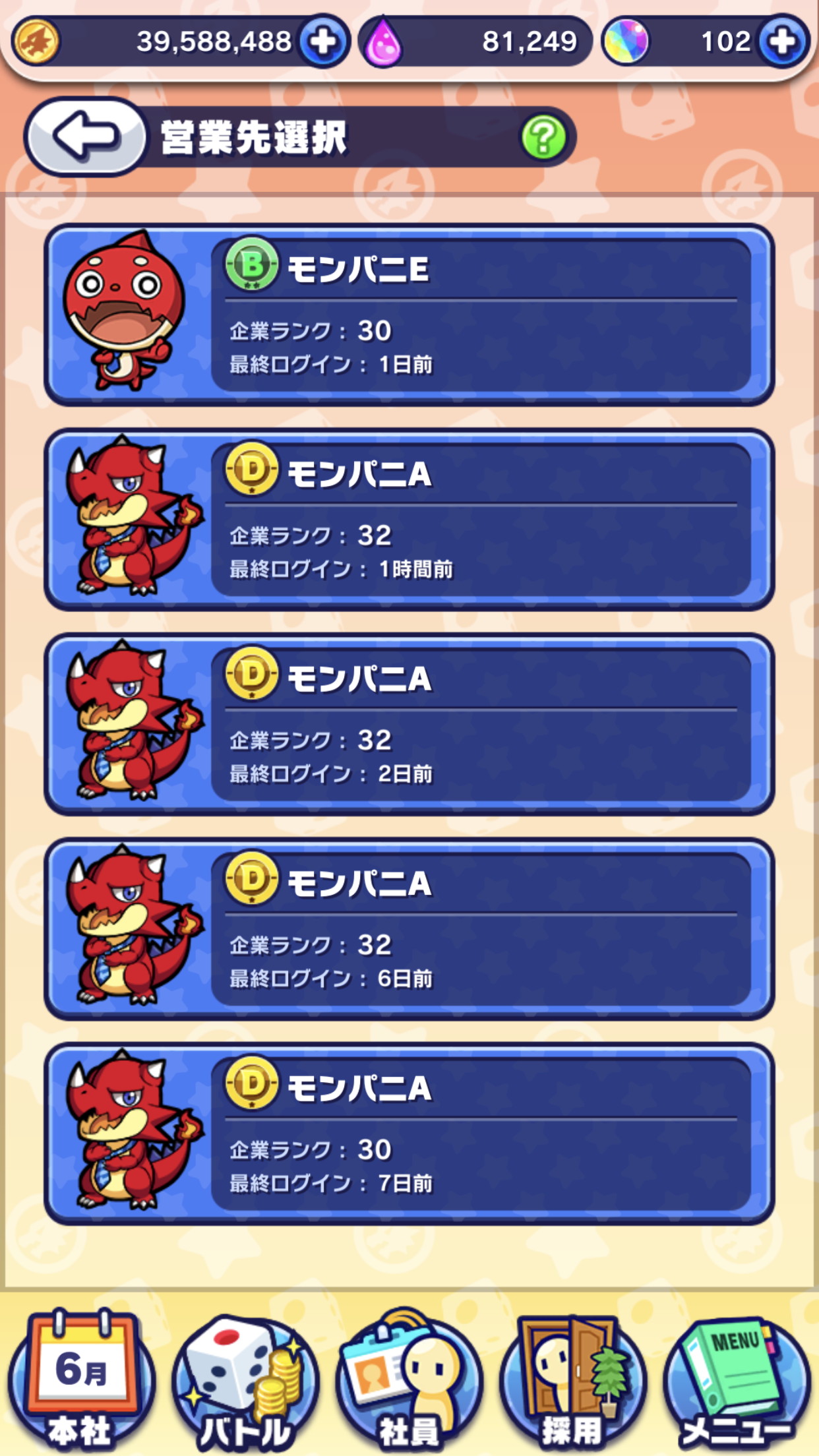Open the バトル tab
819x1456 pixels.
[245, 1381]
